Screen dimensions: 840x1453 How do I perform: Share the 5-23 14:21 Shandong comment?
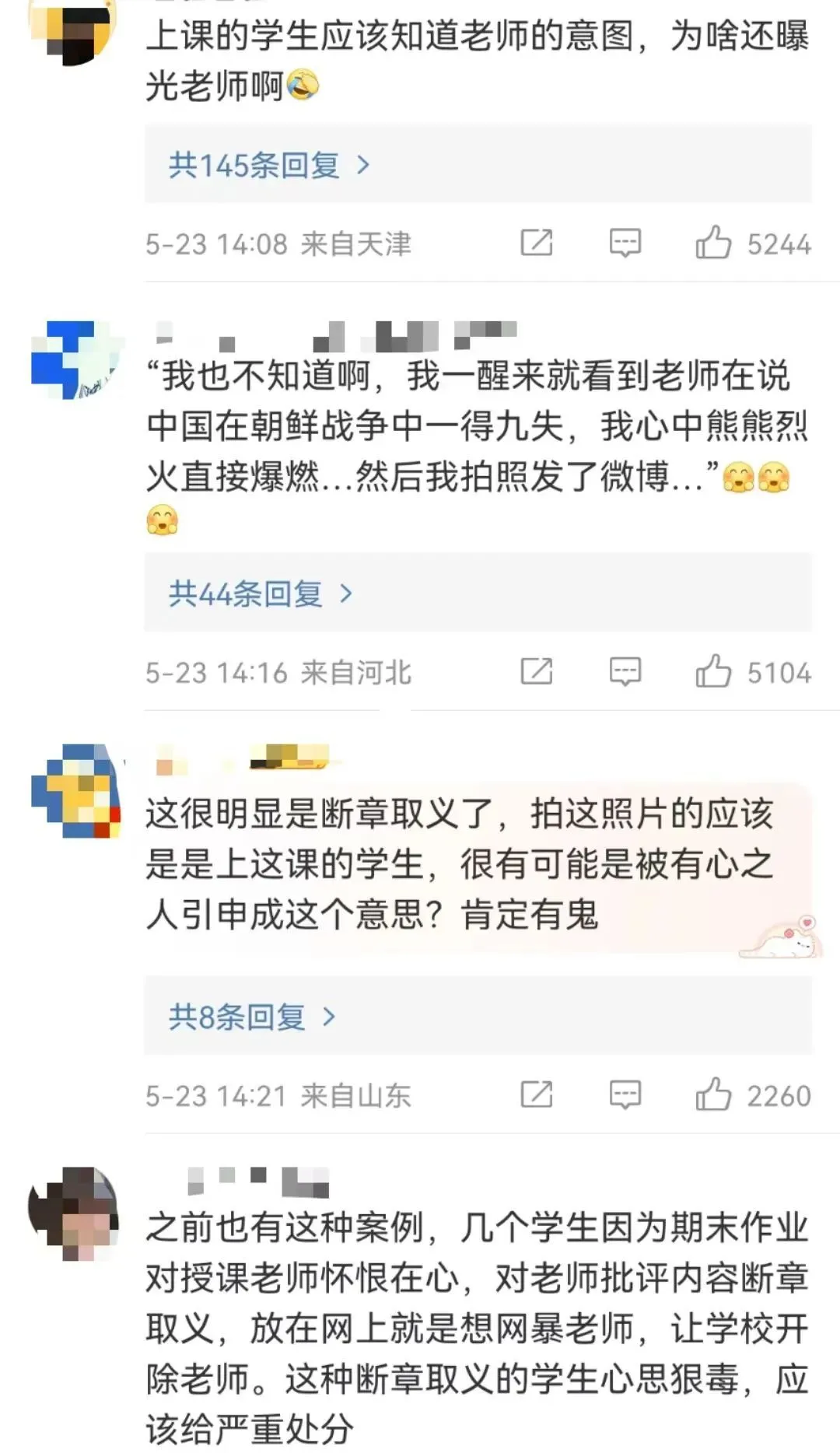pos(537,1094)
